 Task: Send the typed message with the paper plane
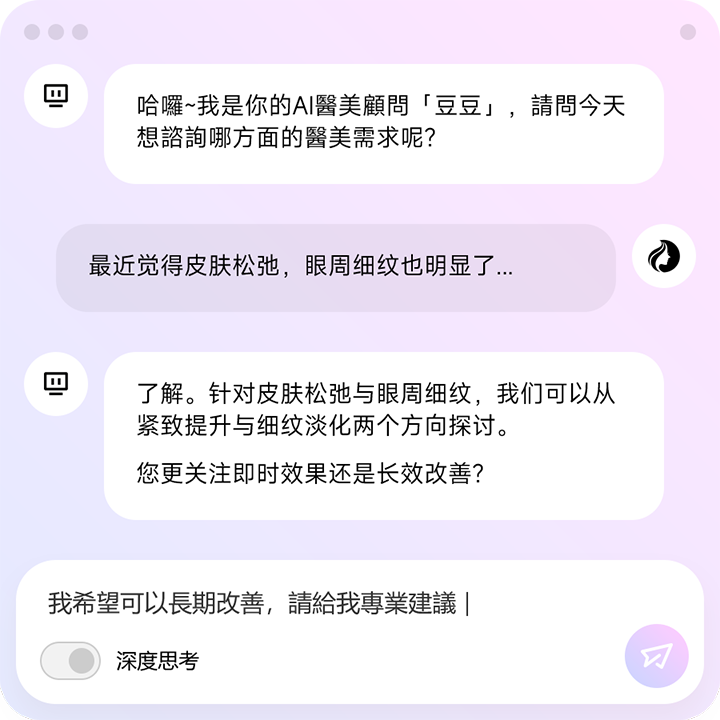(656, 656)
